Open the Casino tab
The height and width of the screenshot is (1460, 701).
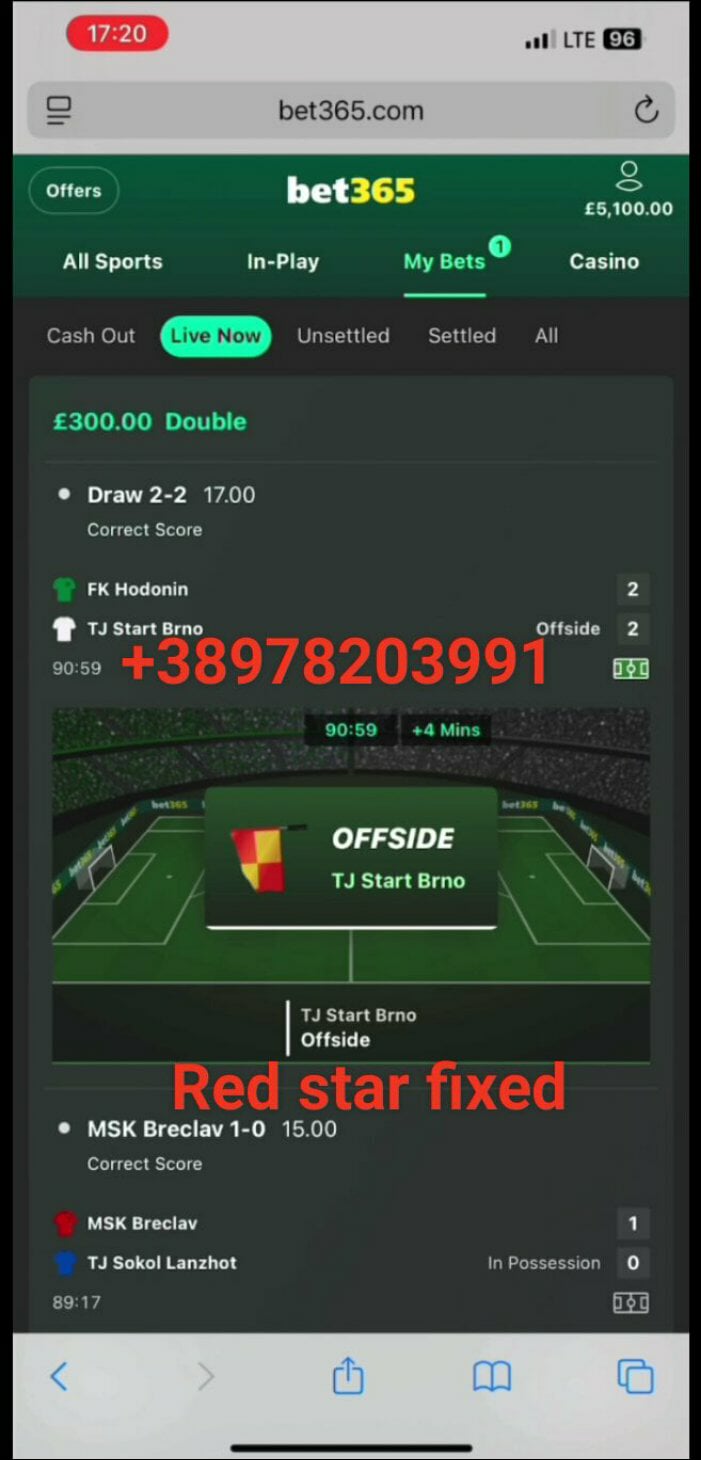click(604, 262)
